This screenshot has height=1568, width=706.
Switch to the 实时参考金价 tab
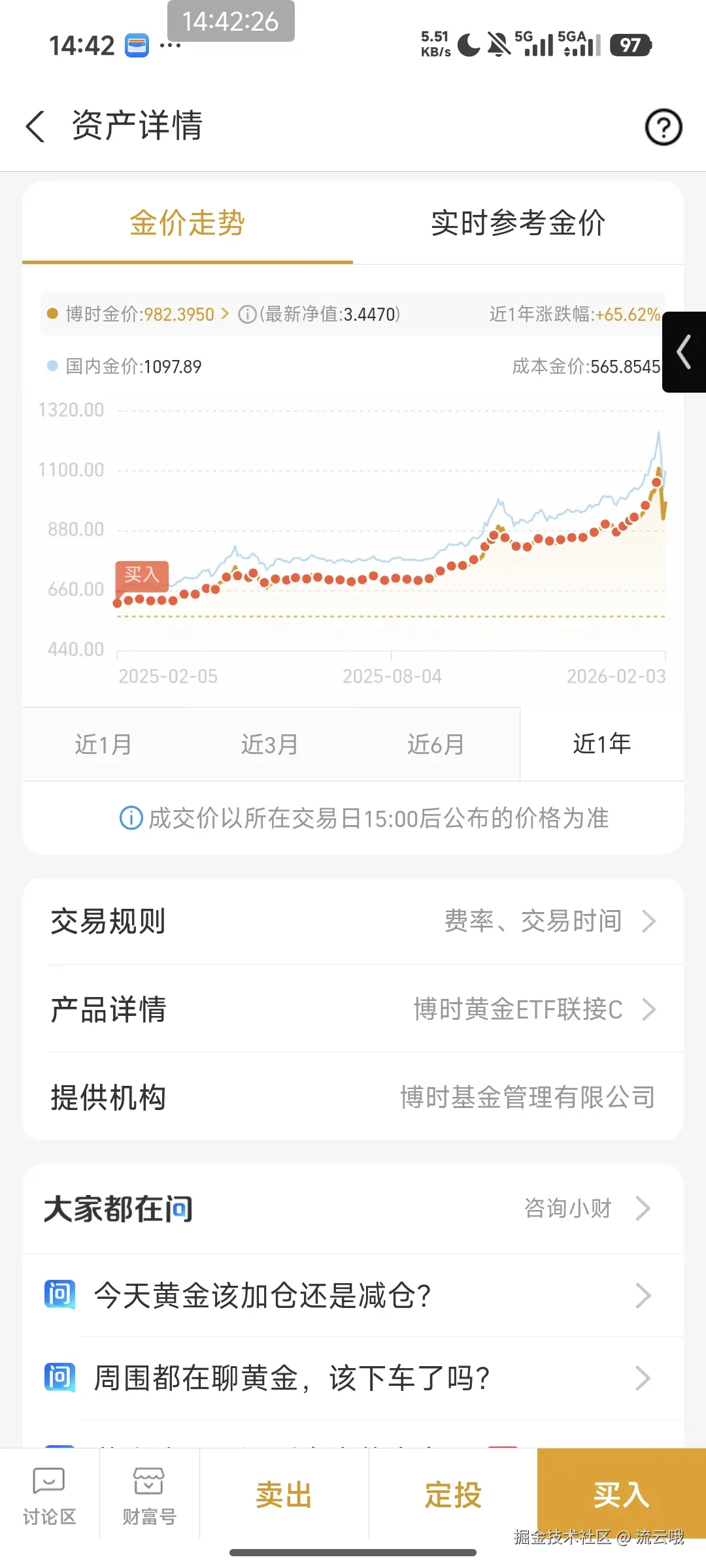[x=518, y=222]
